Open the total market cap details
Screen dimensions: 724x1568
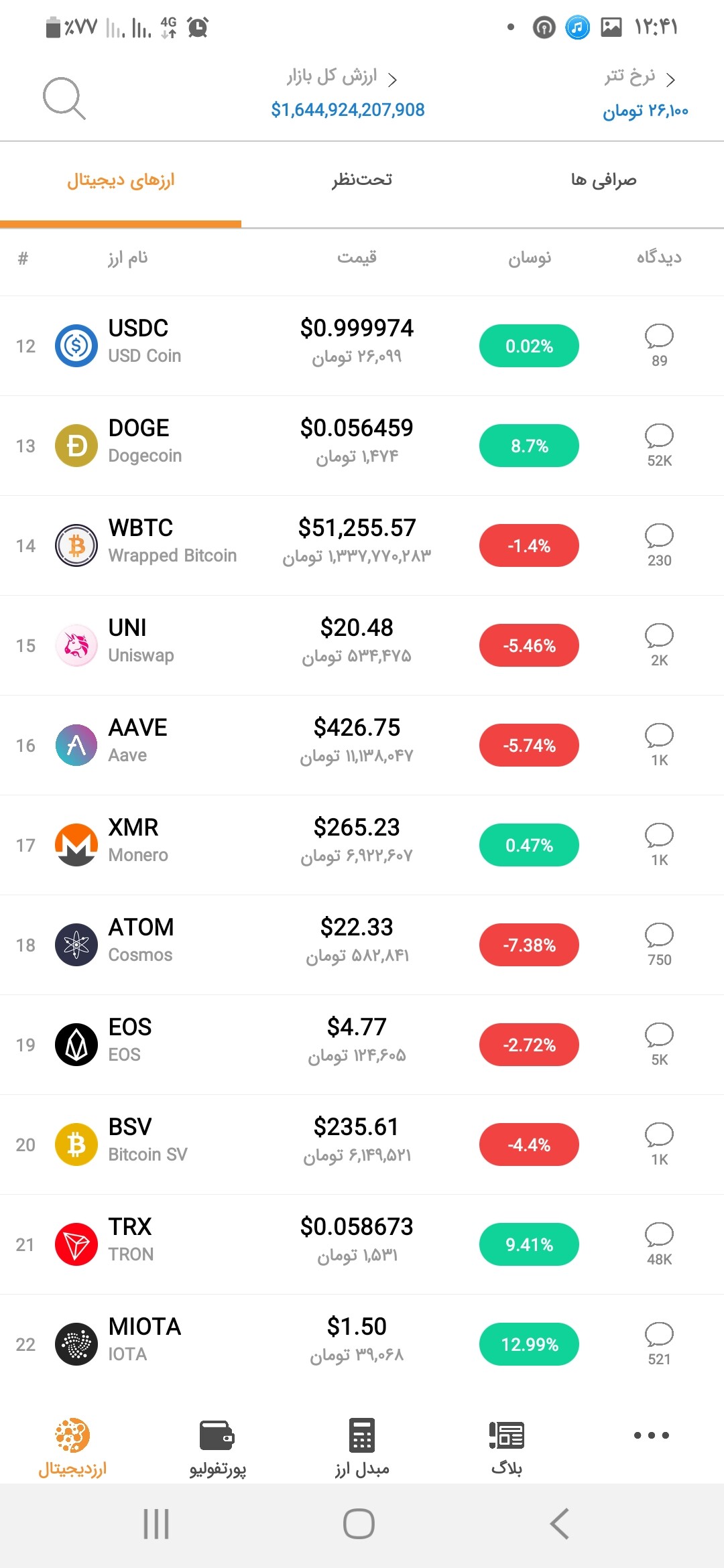pos(347,94)
